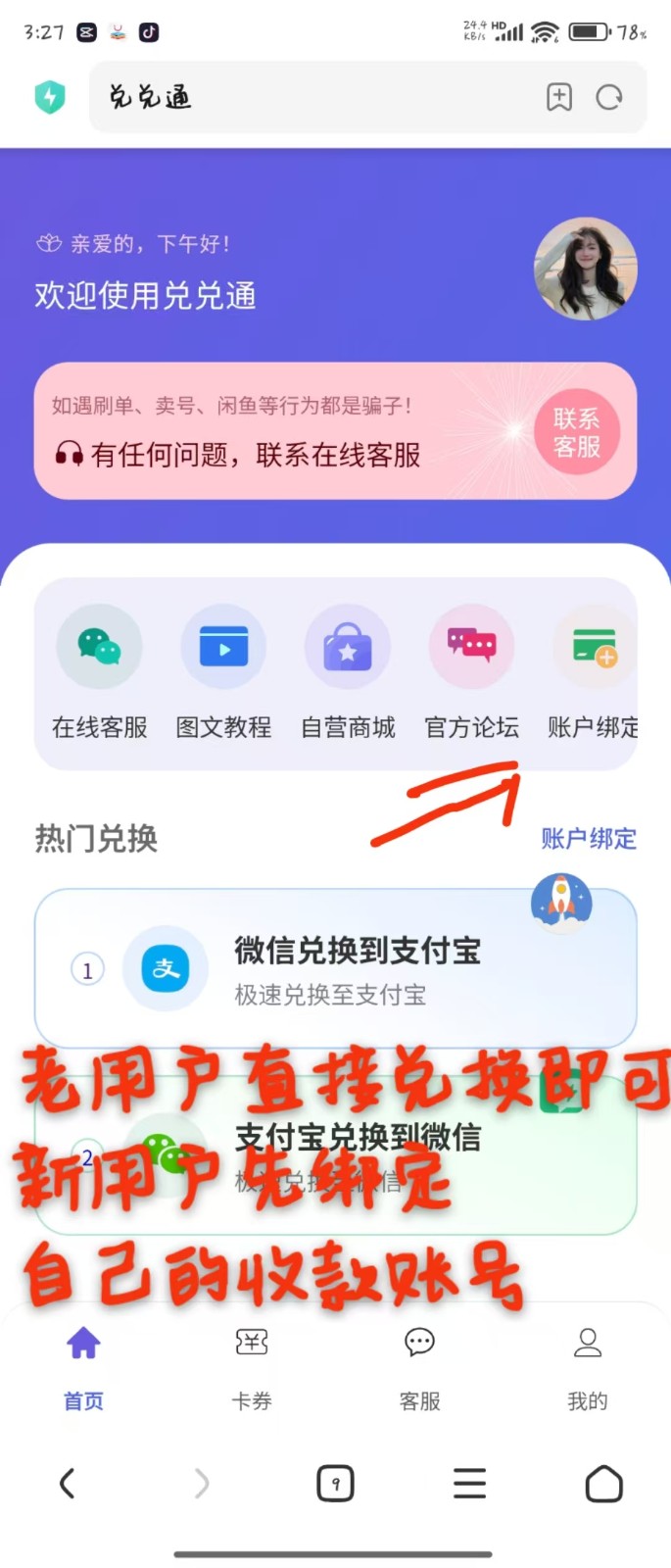
Task: Open the browser hamburger menu
Action: tap(469, 1484)
